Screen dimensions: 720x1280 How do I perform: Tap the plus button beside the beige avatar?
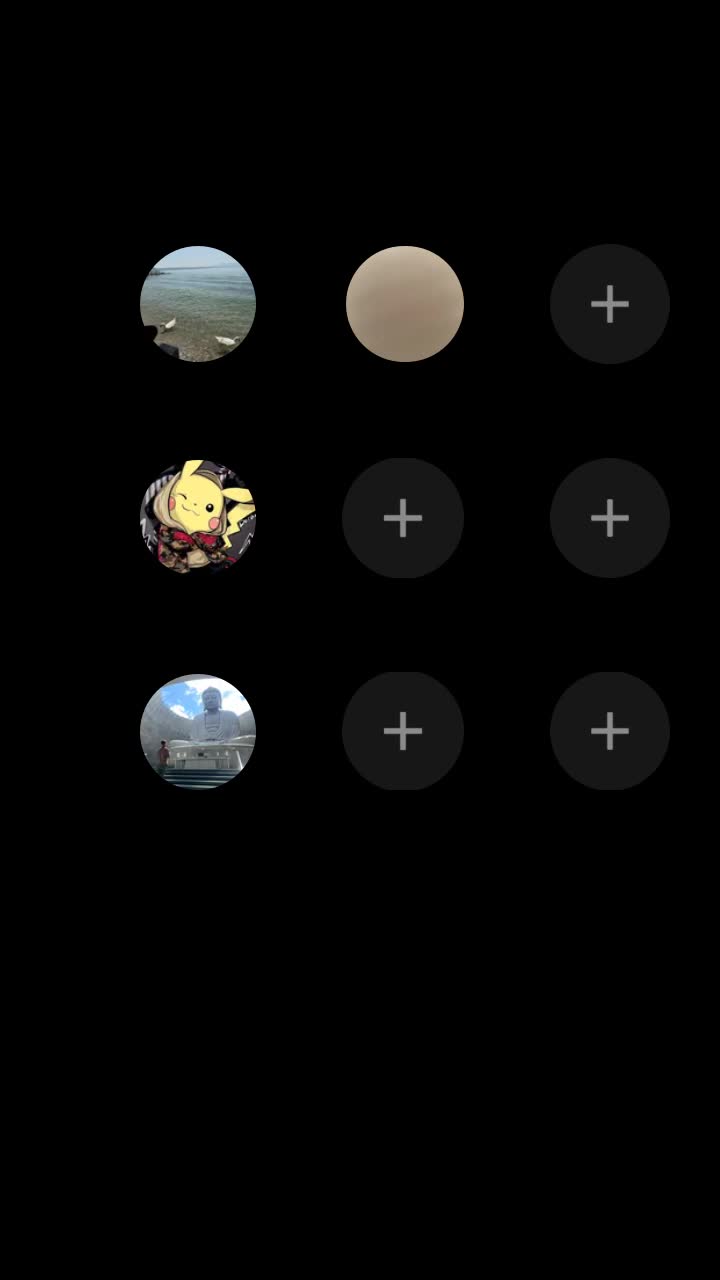[x=610, y=304]
